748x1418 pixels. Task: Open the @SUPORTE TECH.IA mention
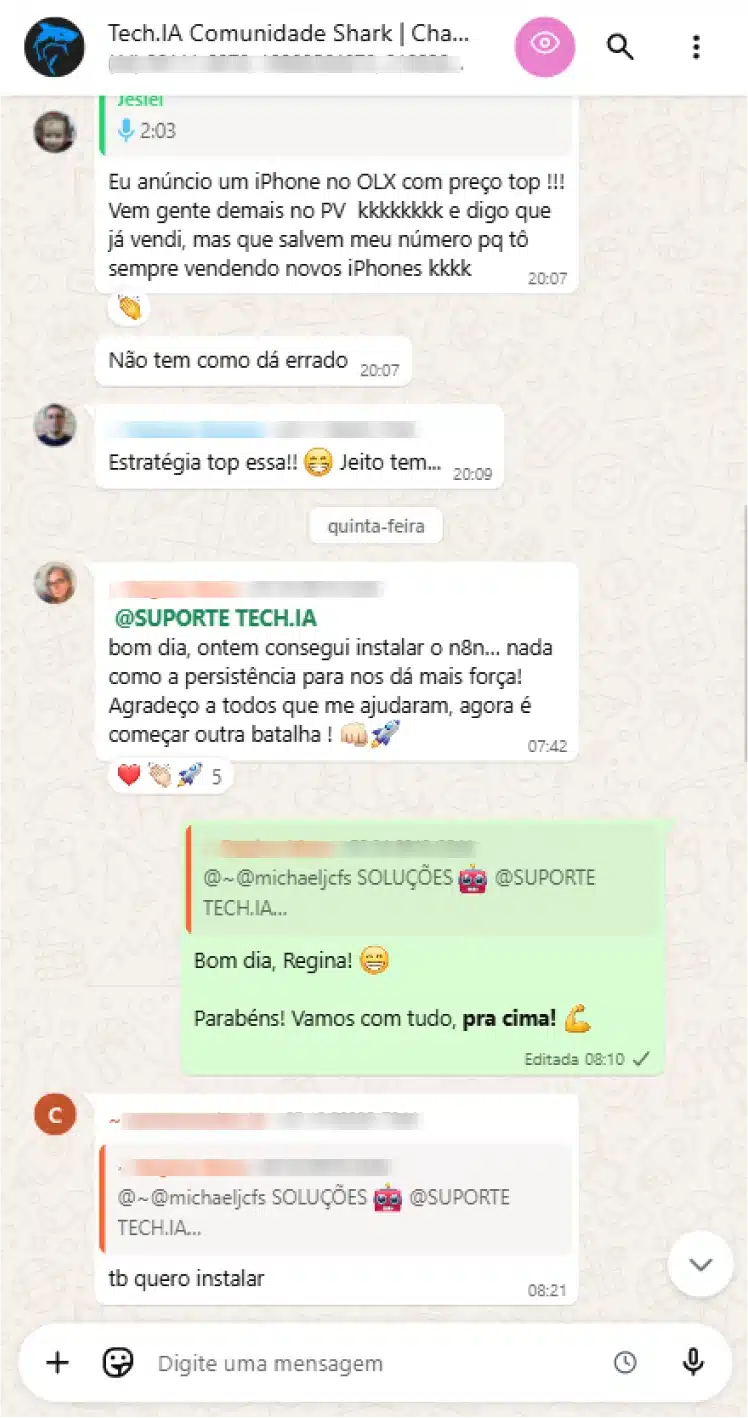point(215,618)
